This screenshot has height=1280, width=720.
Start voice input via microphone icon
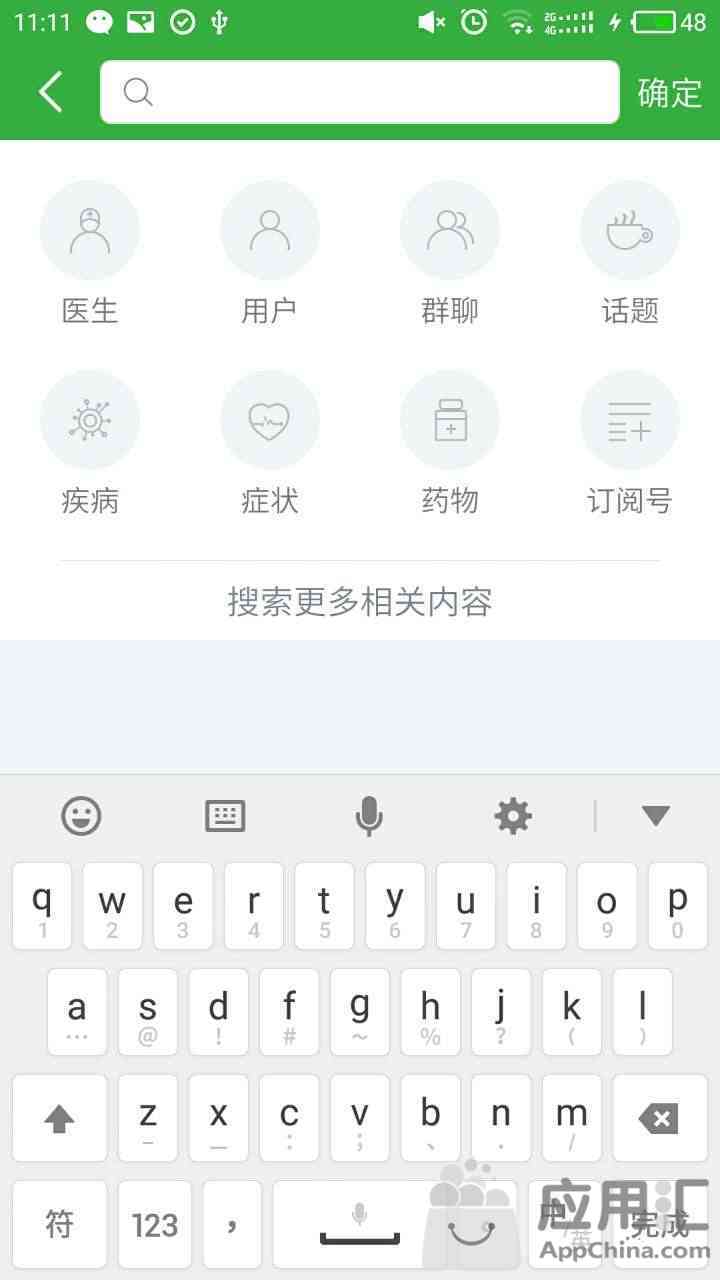(369, 816)
